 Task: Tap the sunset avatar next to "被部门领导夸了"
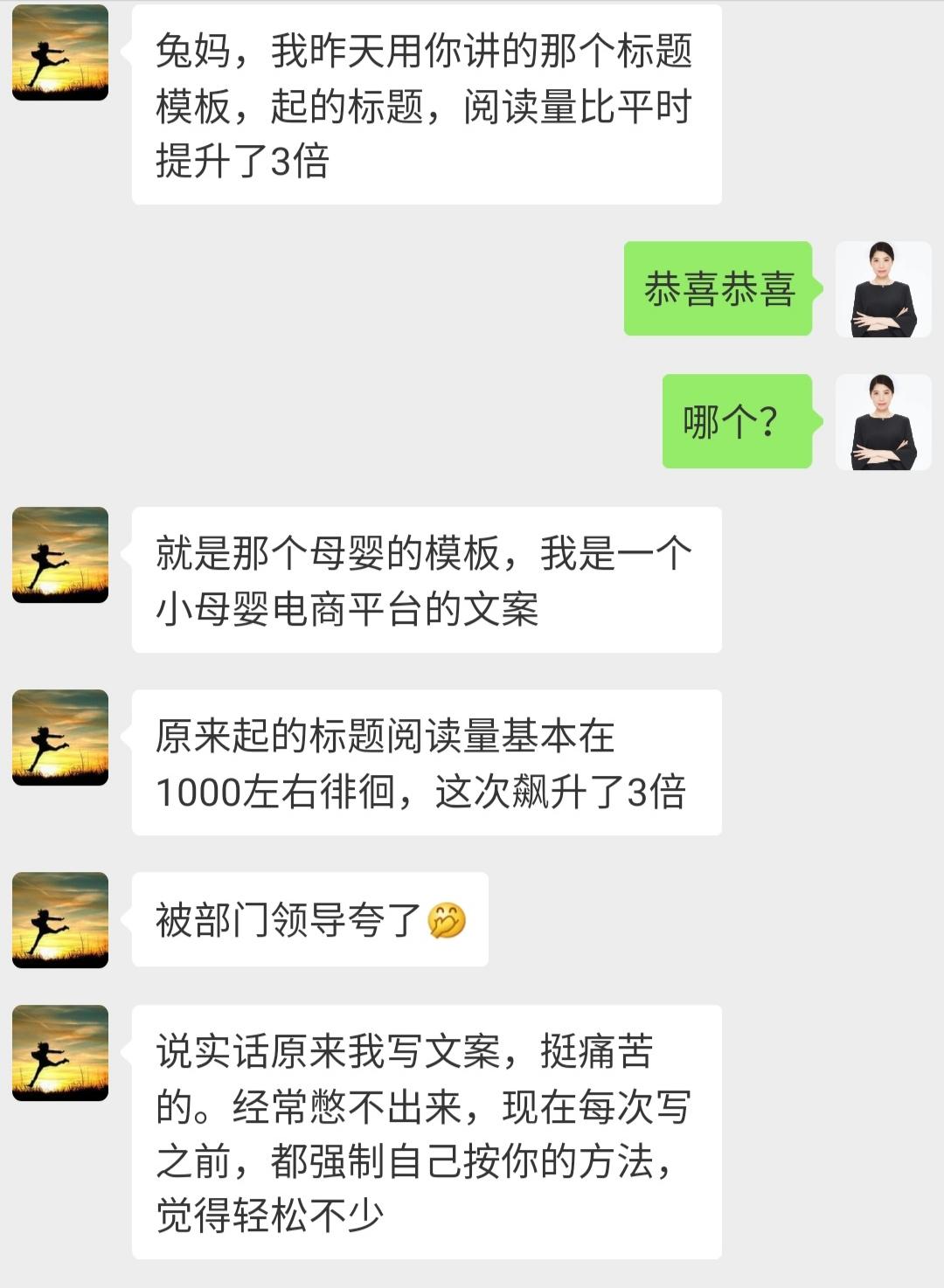(58, 919)
